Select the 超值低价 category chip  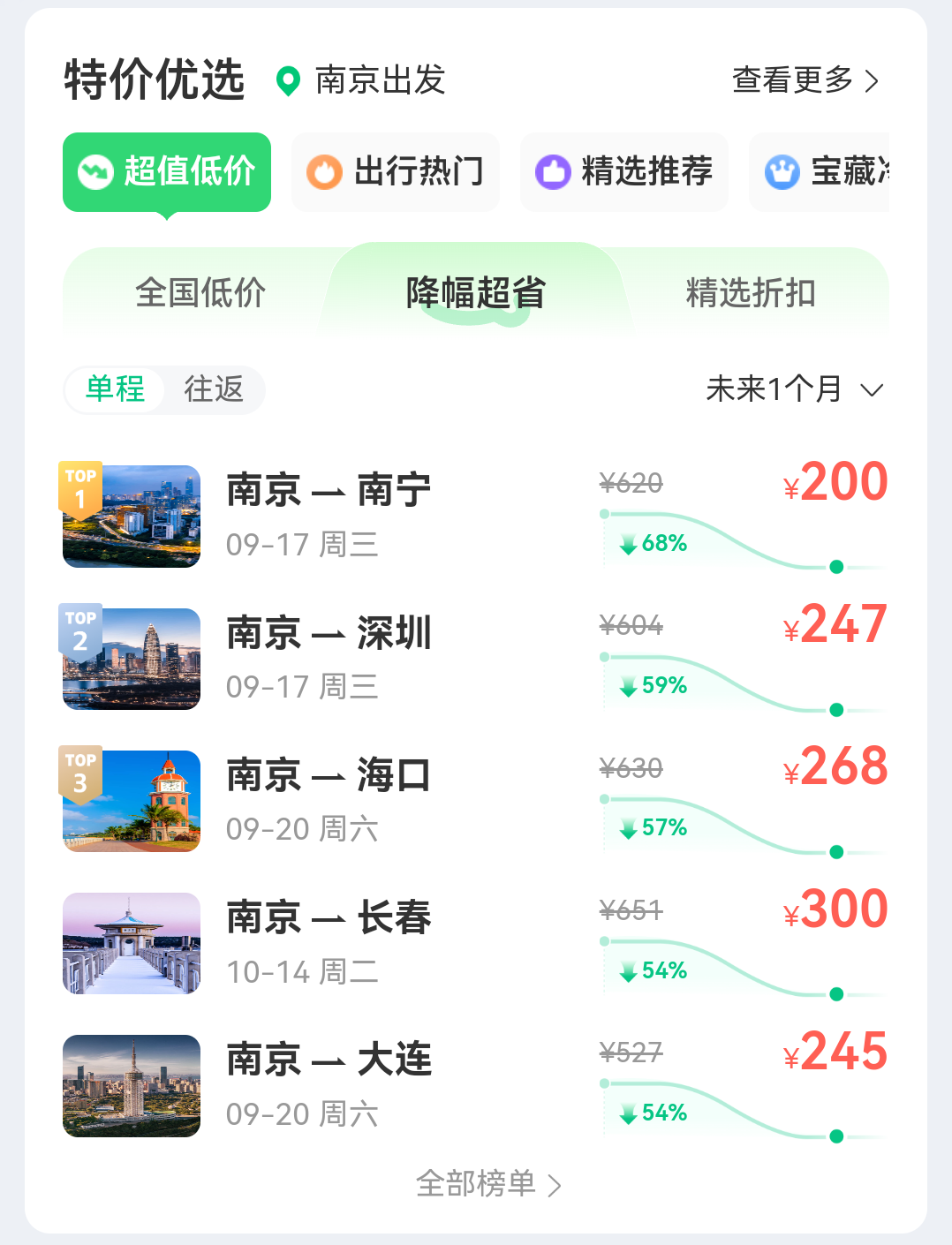[167, 171]
